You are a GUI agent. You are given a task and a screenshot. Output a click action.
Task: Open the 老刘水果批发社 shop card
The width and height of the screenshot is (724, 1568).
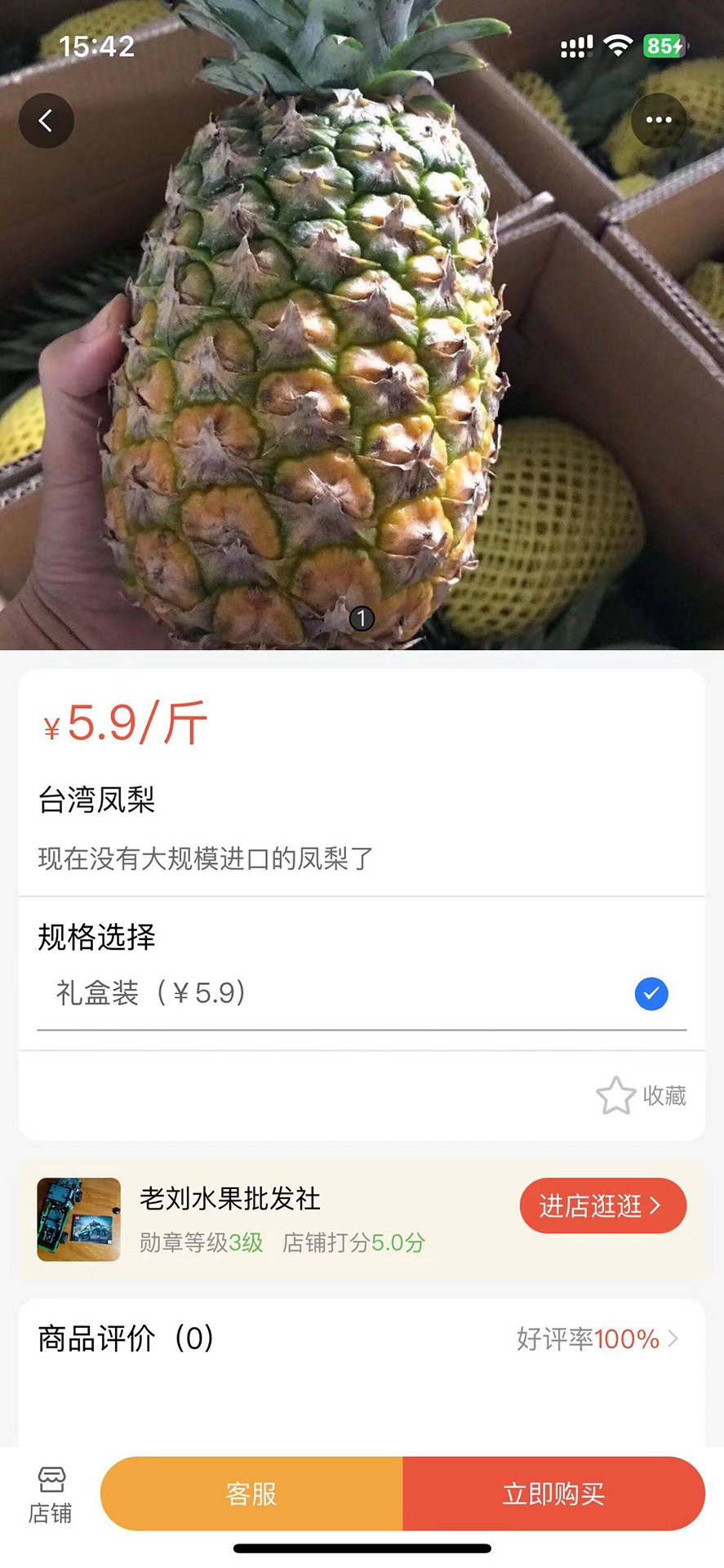[x=230, y=1199]
